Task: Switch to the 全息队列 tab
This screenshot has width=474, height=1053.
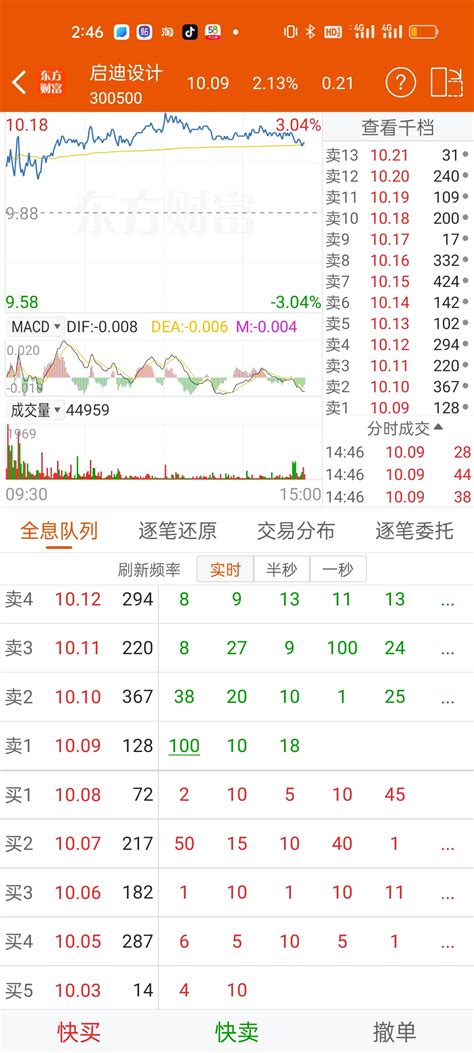Action: coord(59,531)
